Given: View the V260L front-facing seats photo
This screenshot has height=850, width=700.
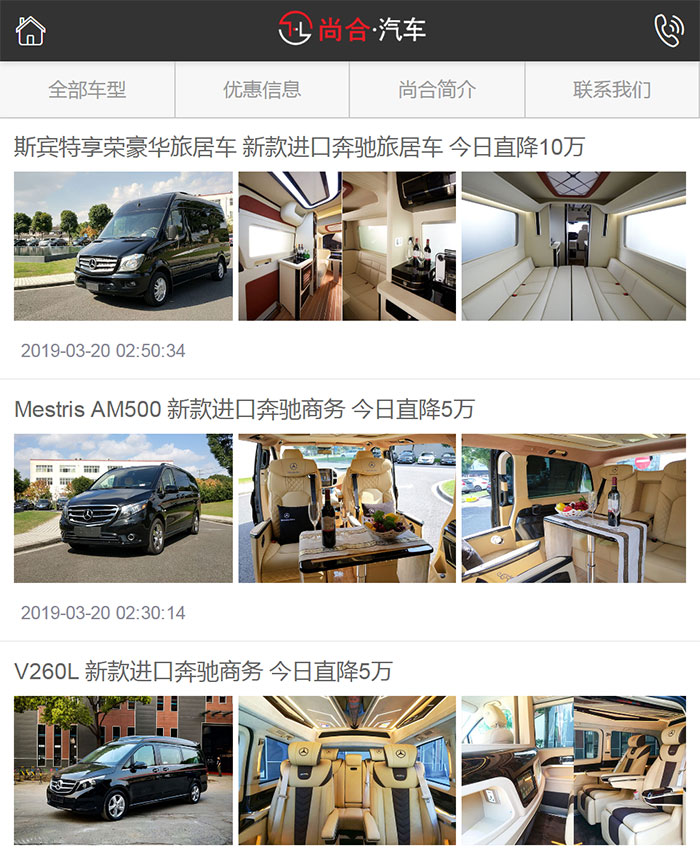Looking at the screenshot, I should 347,770.
